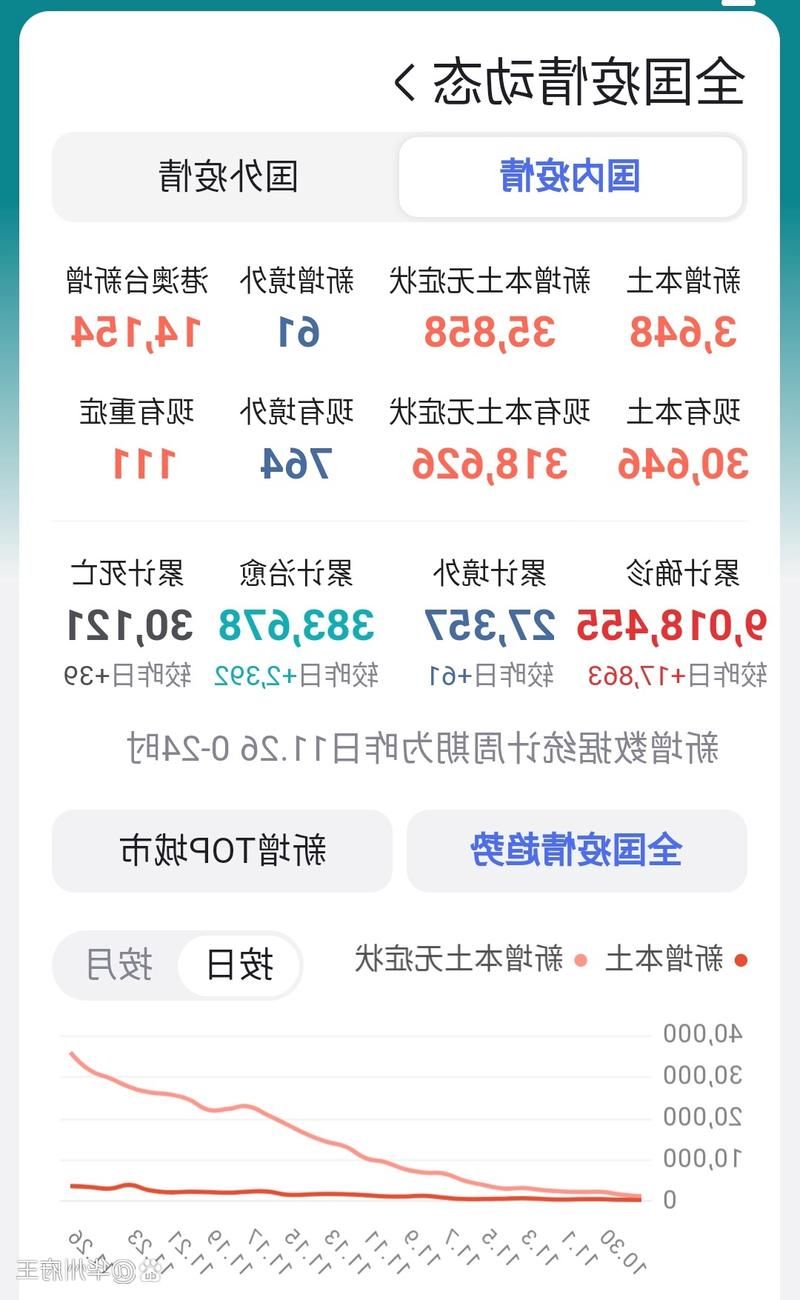Tap the 现有重症 statistic 111
The image size is (800, 1300).
tap(142, 462)
